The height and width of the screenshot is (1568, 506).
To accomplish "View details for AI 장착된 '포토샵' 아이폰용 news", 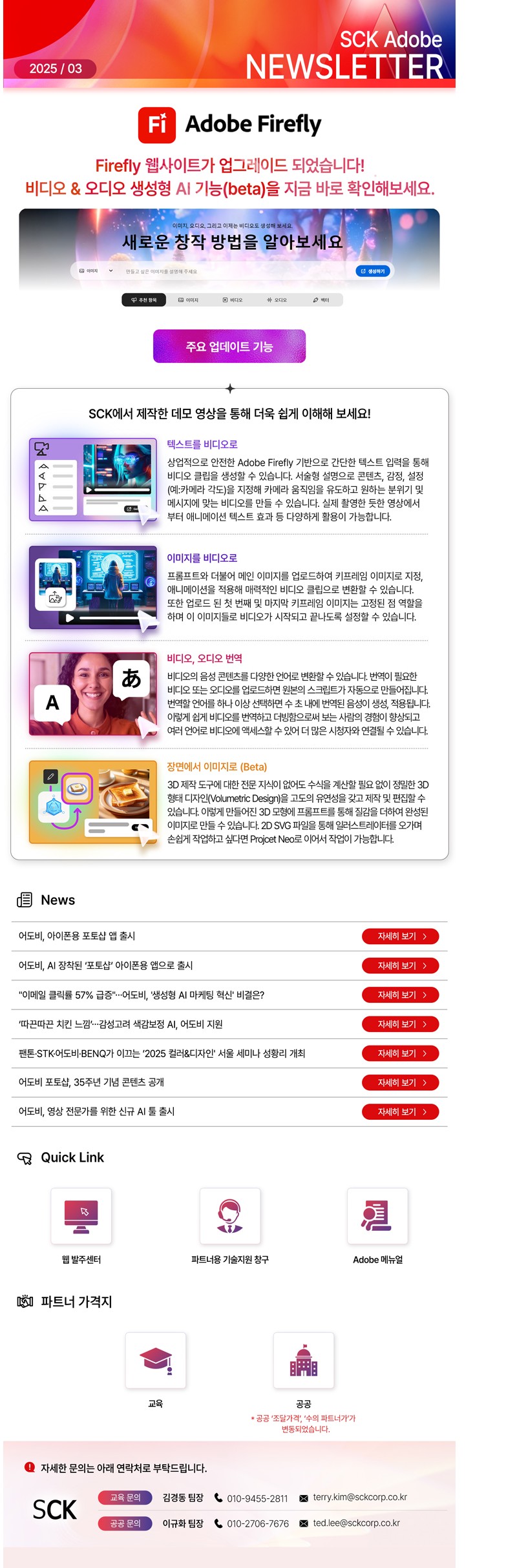I will tap(400, 965).
